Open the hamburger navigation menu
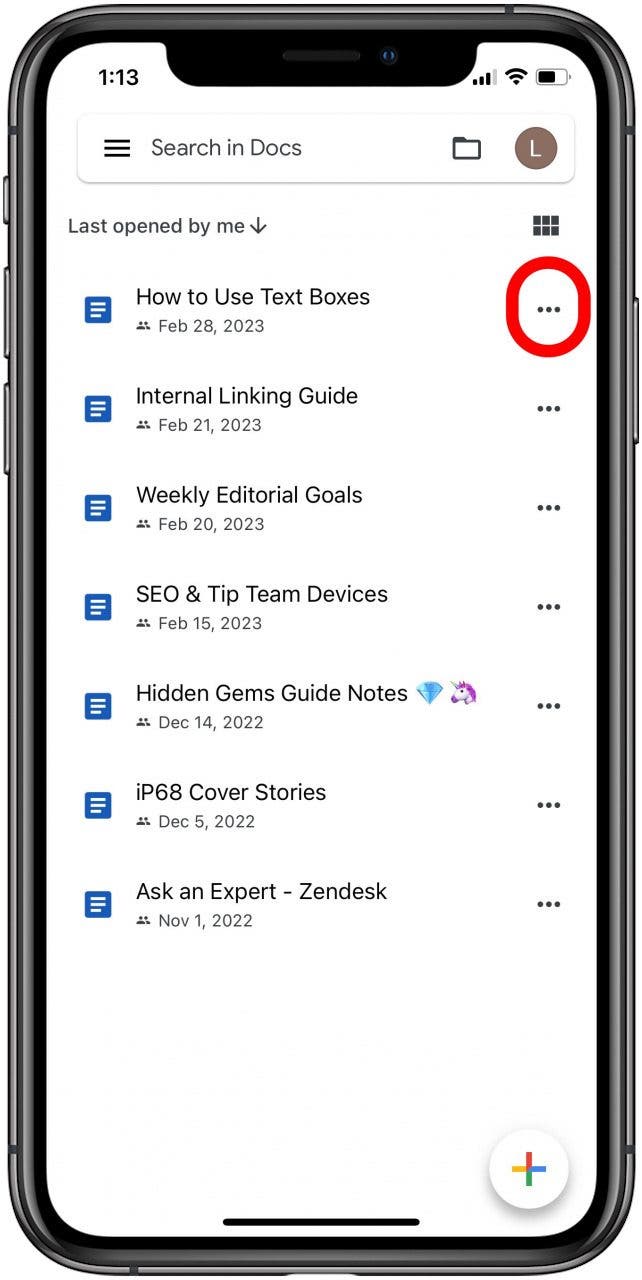 117,149
